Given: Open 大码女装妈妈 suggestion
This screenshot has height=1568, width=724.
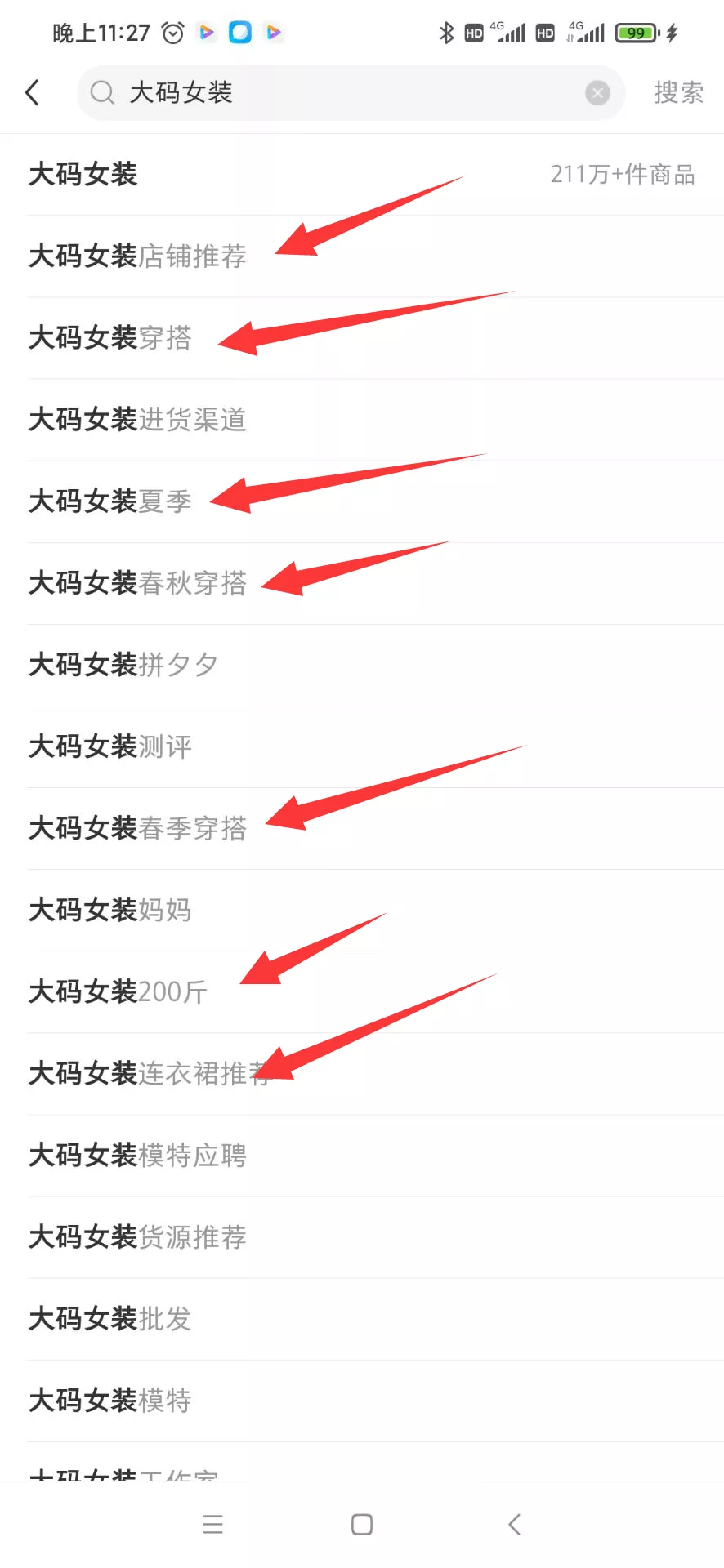Looking at the screenshot, I should 110,910.
